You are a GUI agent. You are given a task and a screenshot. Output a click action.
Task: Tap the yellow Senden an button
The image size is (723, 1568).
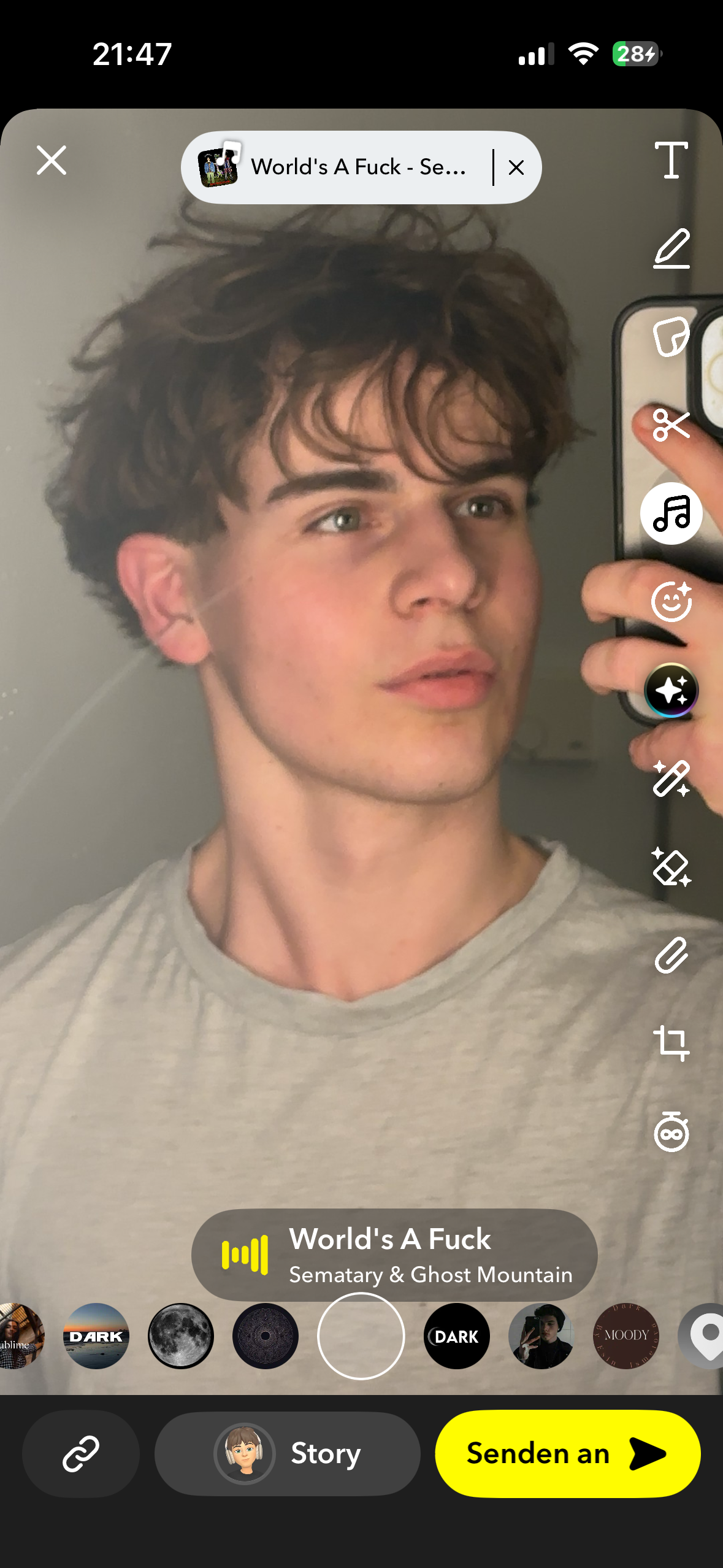(567, 1453)
